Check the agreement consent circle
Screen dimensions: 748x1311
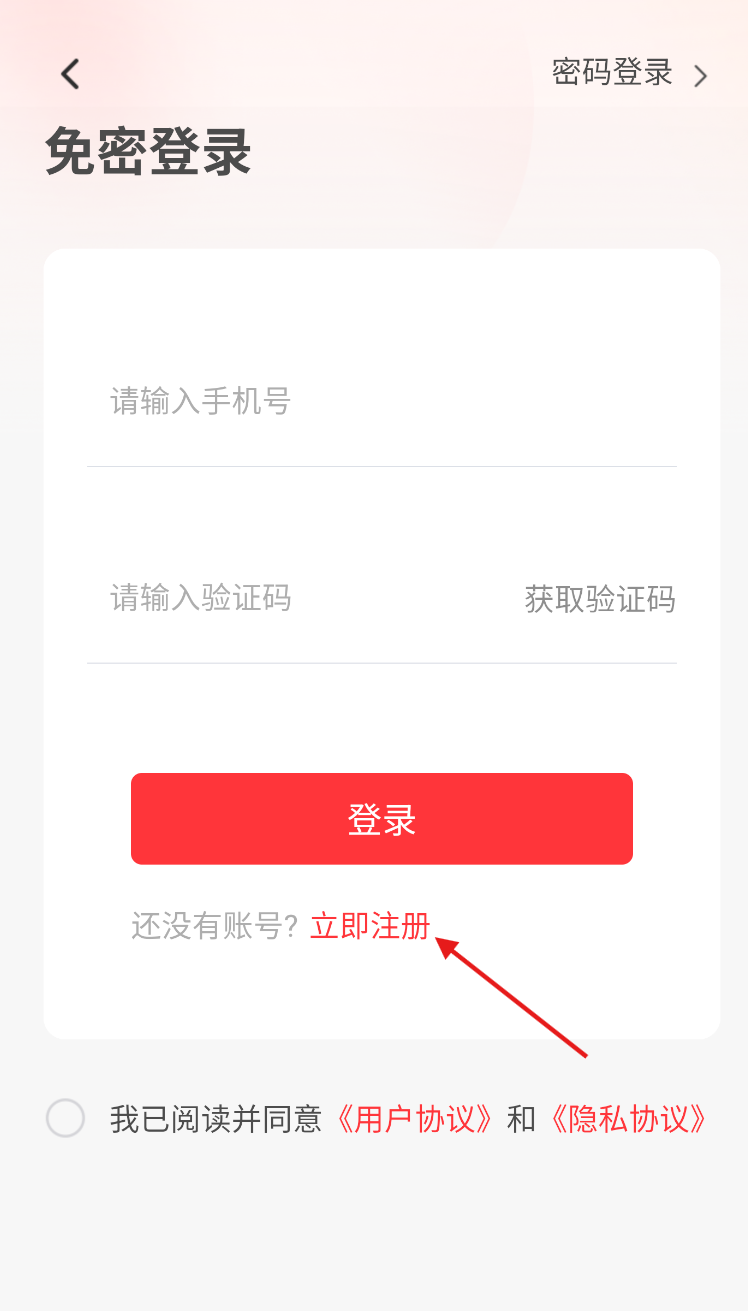66,1118
